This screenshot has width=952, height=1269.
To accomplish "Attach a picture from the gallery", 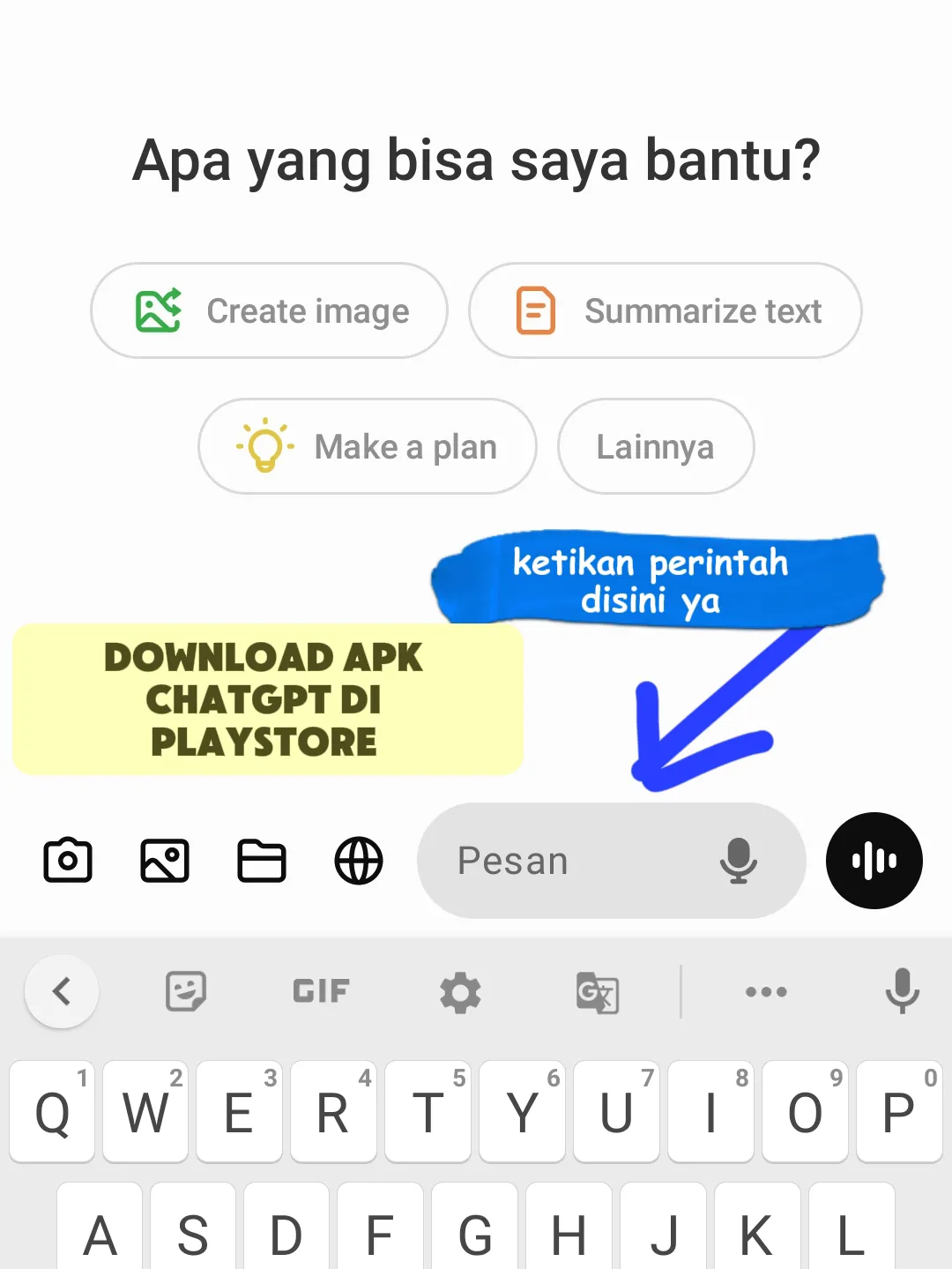I will click(165, 861).
